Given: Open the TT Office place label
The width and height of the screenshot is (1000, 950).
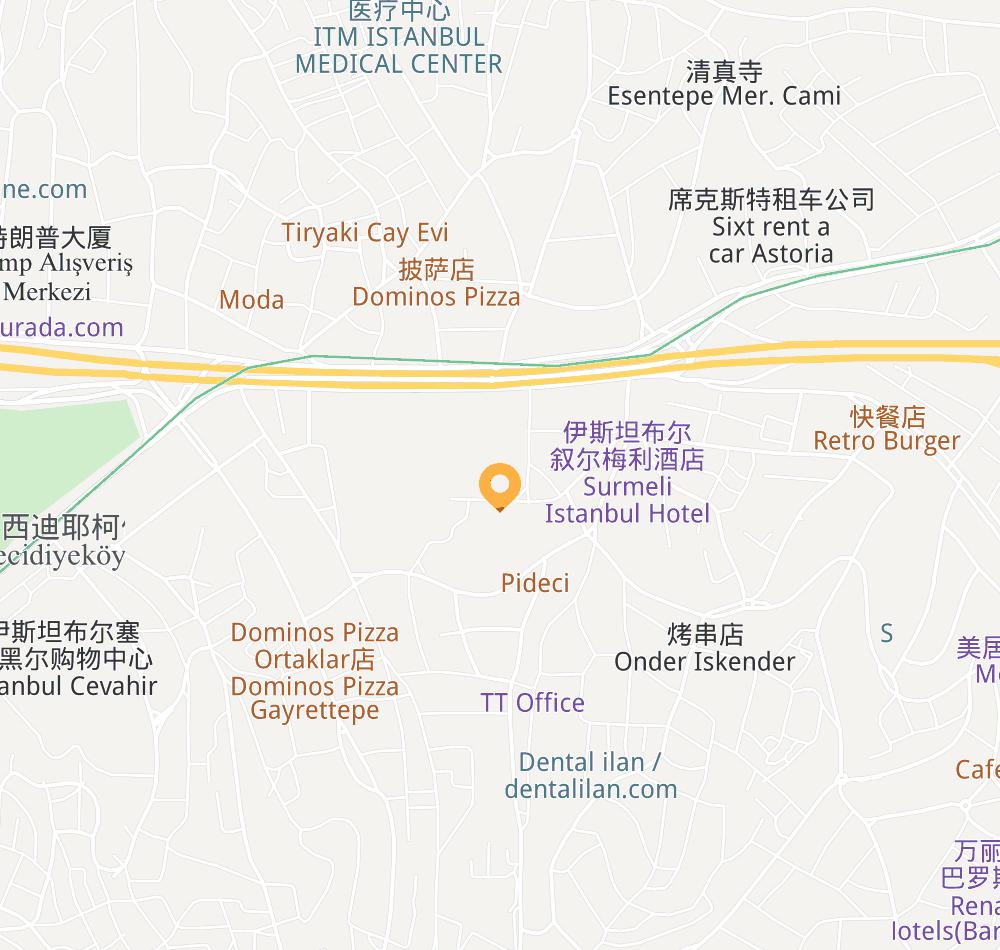Looking at the screenshot, I should [532, 703].
